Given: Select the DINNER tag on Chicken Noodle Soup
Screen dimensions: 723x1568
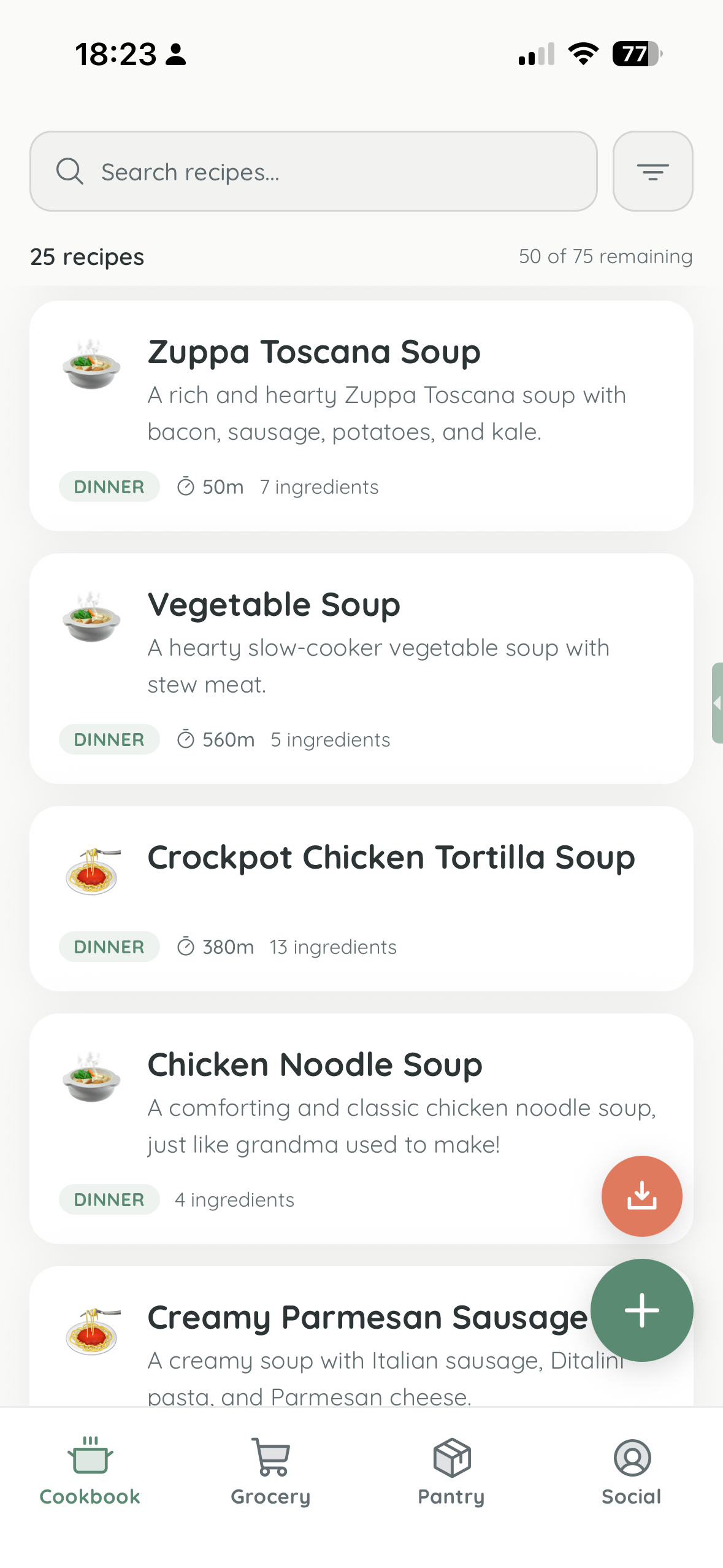Looking at the screenshot, I should click(x=109, y=1199).
